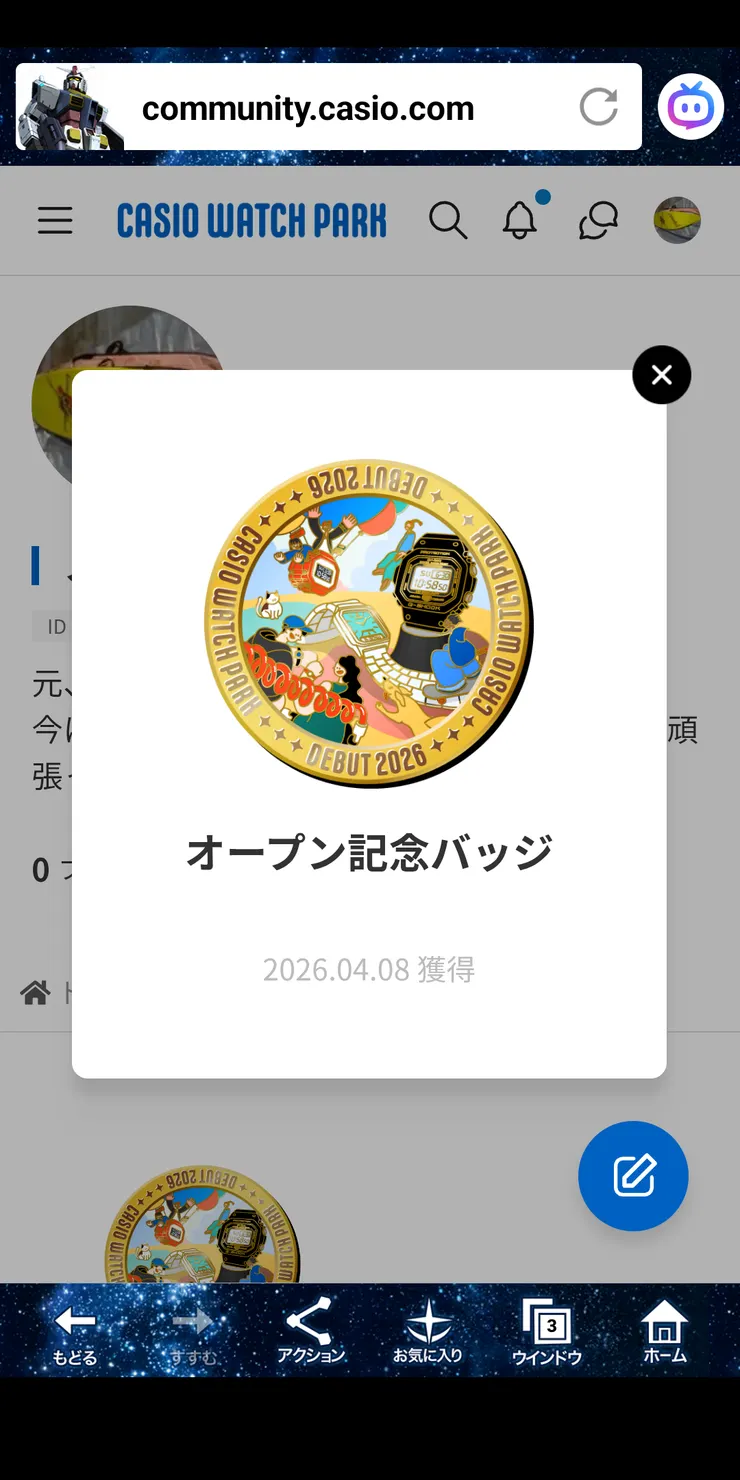Close the オープン記念バッジ popup
This screenshot has height=1480, width=740.
click(x=661, y=374)
